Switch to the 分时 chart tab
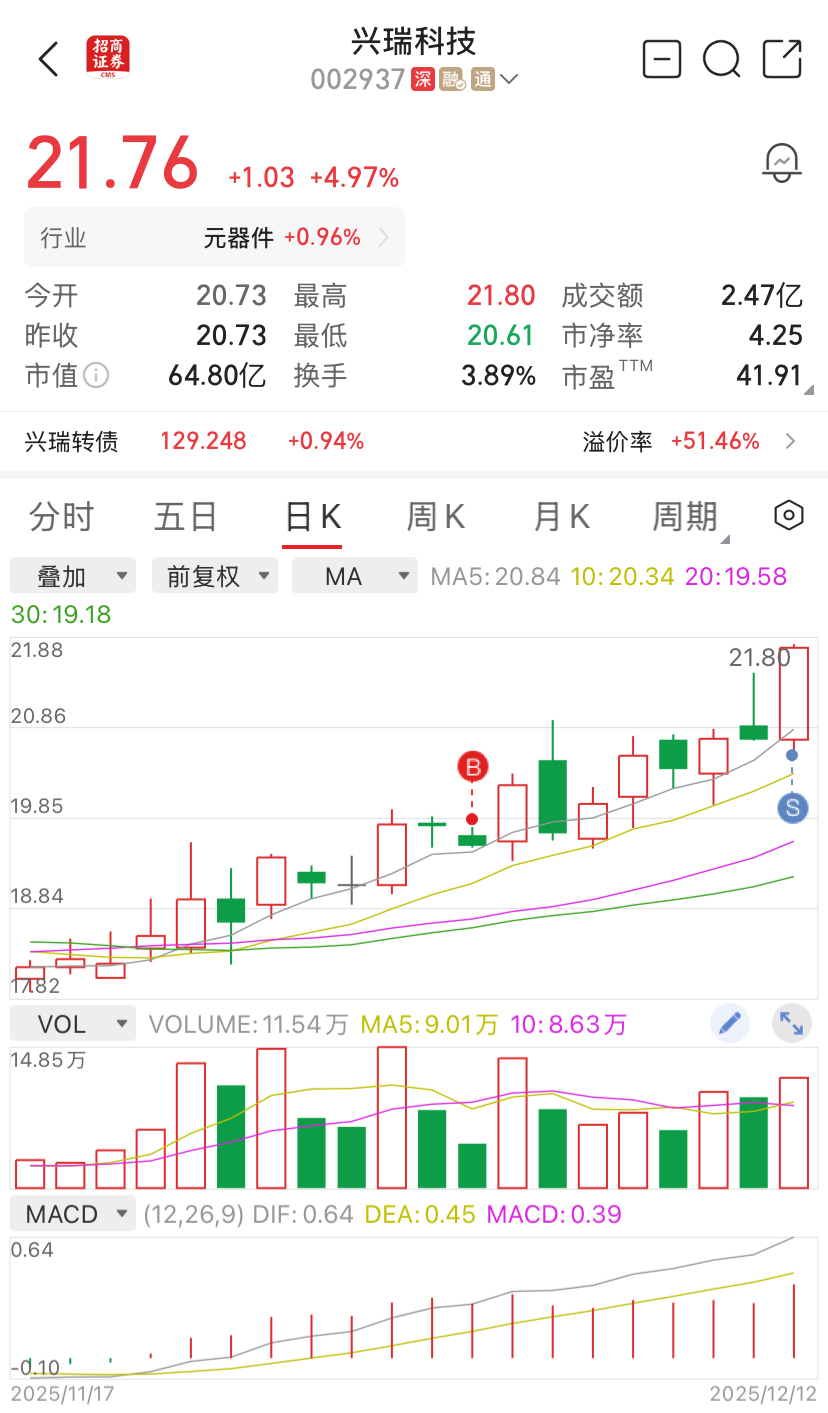Screen dimensions: 828x1413 [62, 517]
